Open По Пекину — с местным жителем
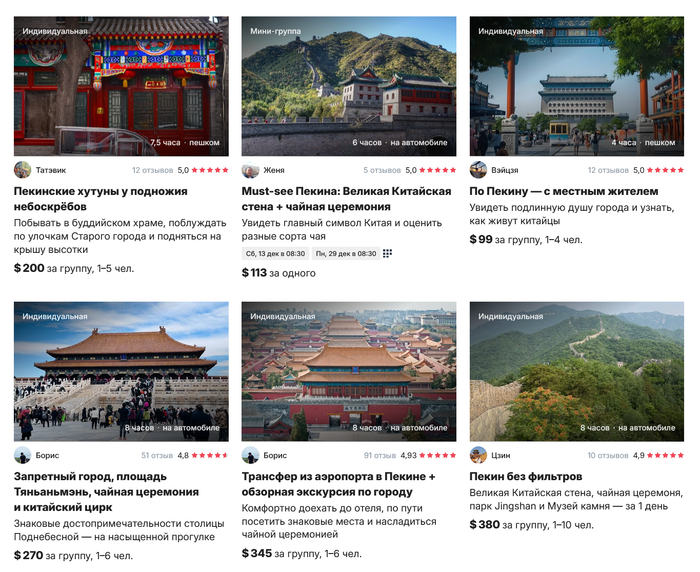The image size is (700, 572). tap(564, 191)
